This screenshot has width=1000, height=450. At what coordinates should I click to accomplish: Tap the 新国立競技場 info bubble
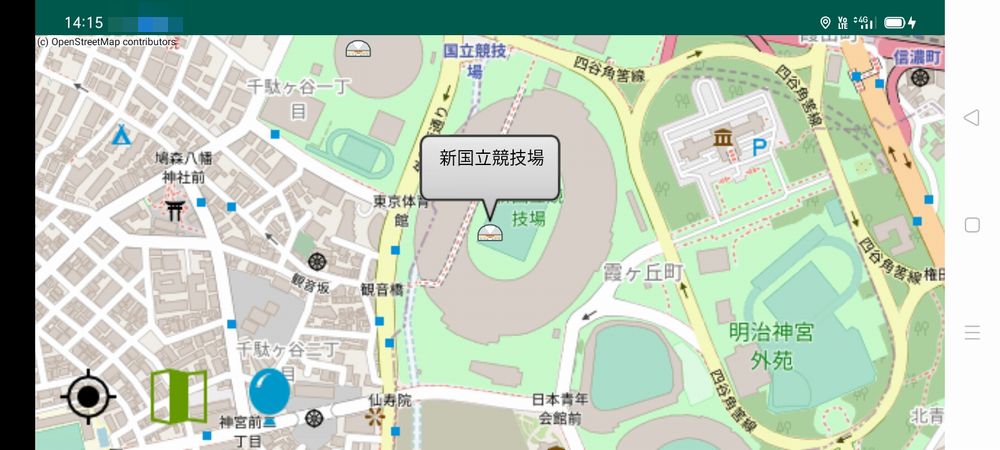tap(489, 165)
